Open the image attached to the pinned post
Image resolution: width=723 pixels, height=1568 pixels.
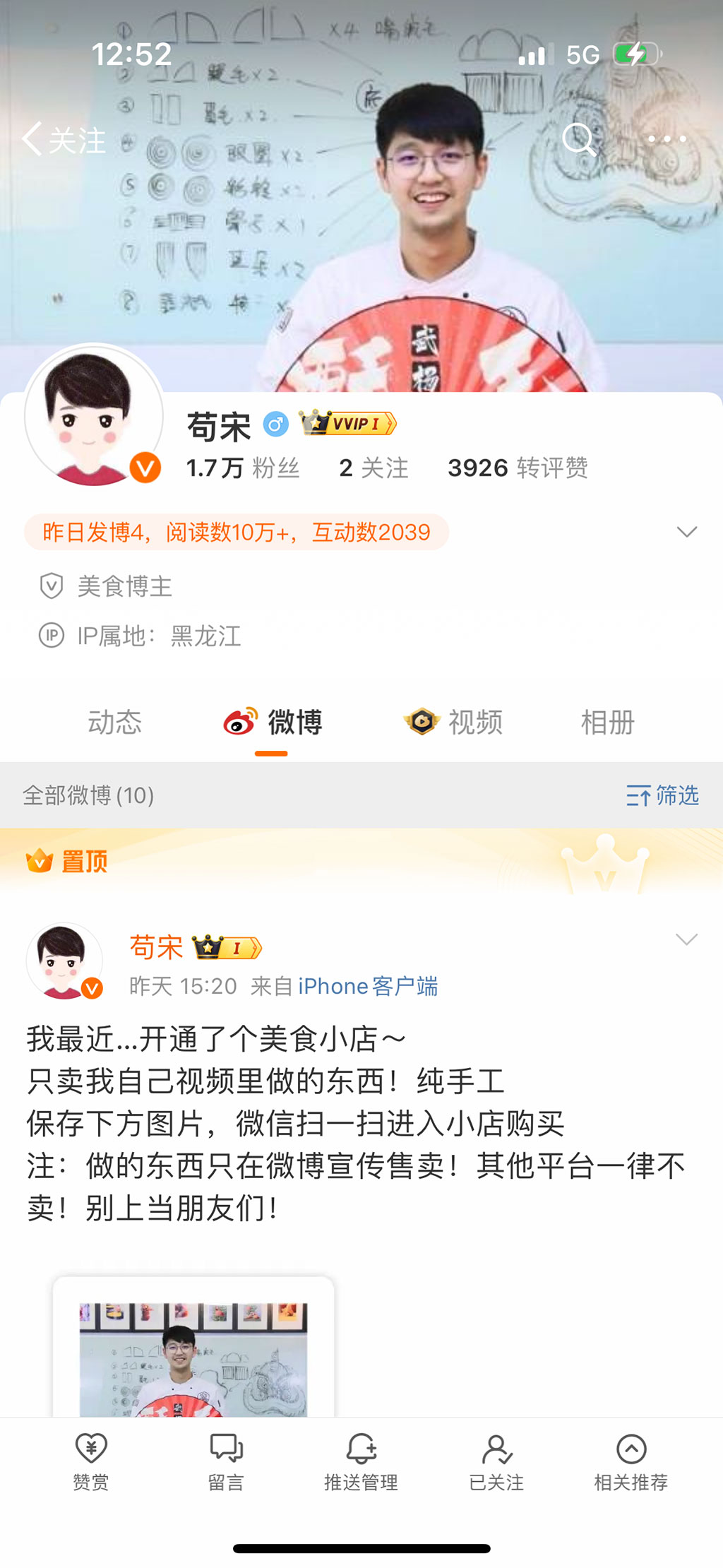coord(193,1346)
